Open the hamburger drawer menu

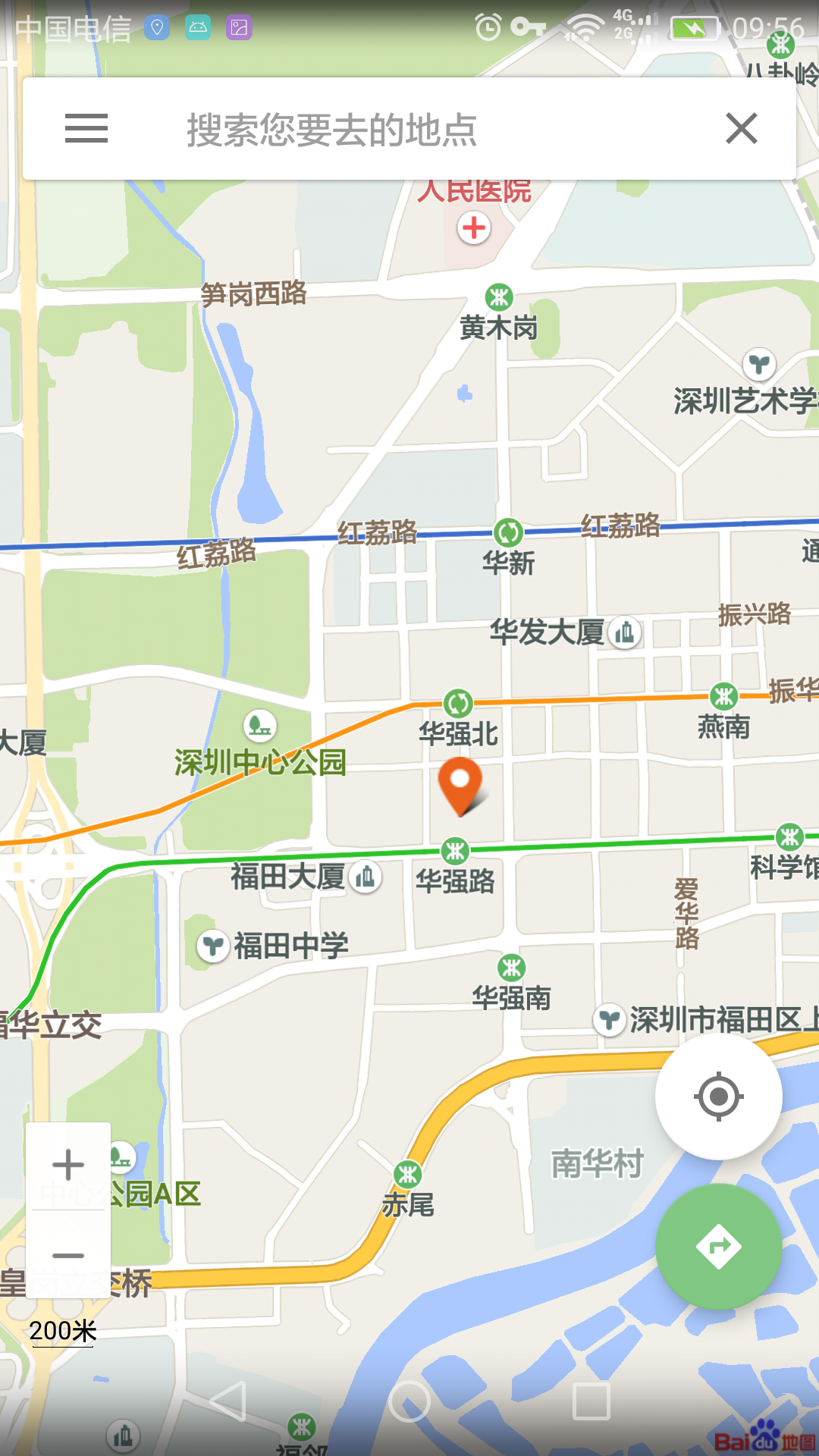click(86, 128)
